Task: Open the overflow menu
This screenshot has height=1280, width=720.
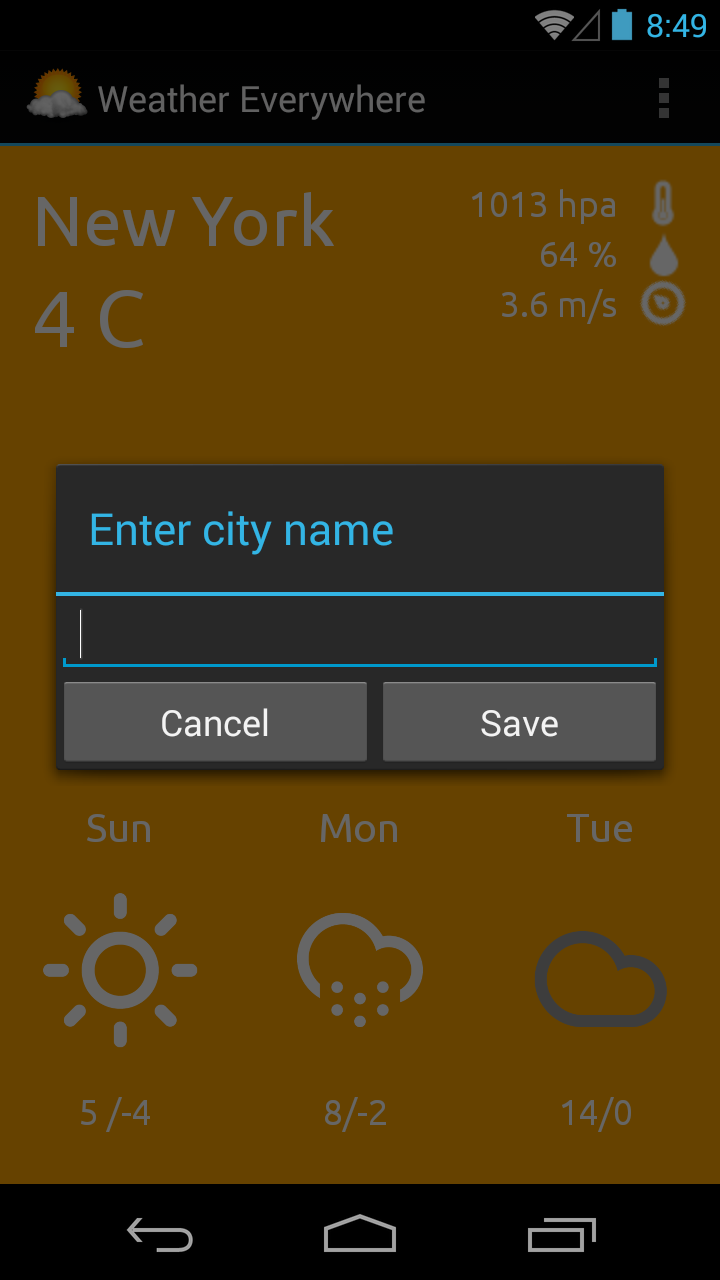Action: 663,98
